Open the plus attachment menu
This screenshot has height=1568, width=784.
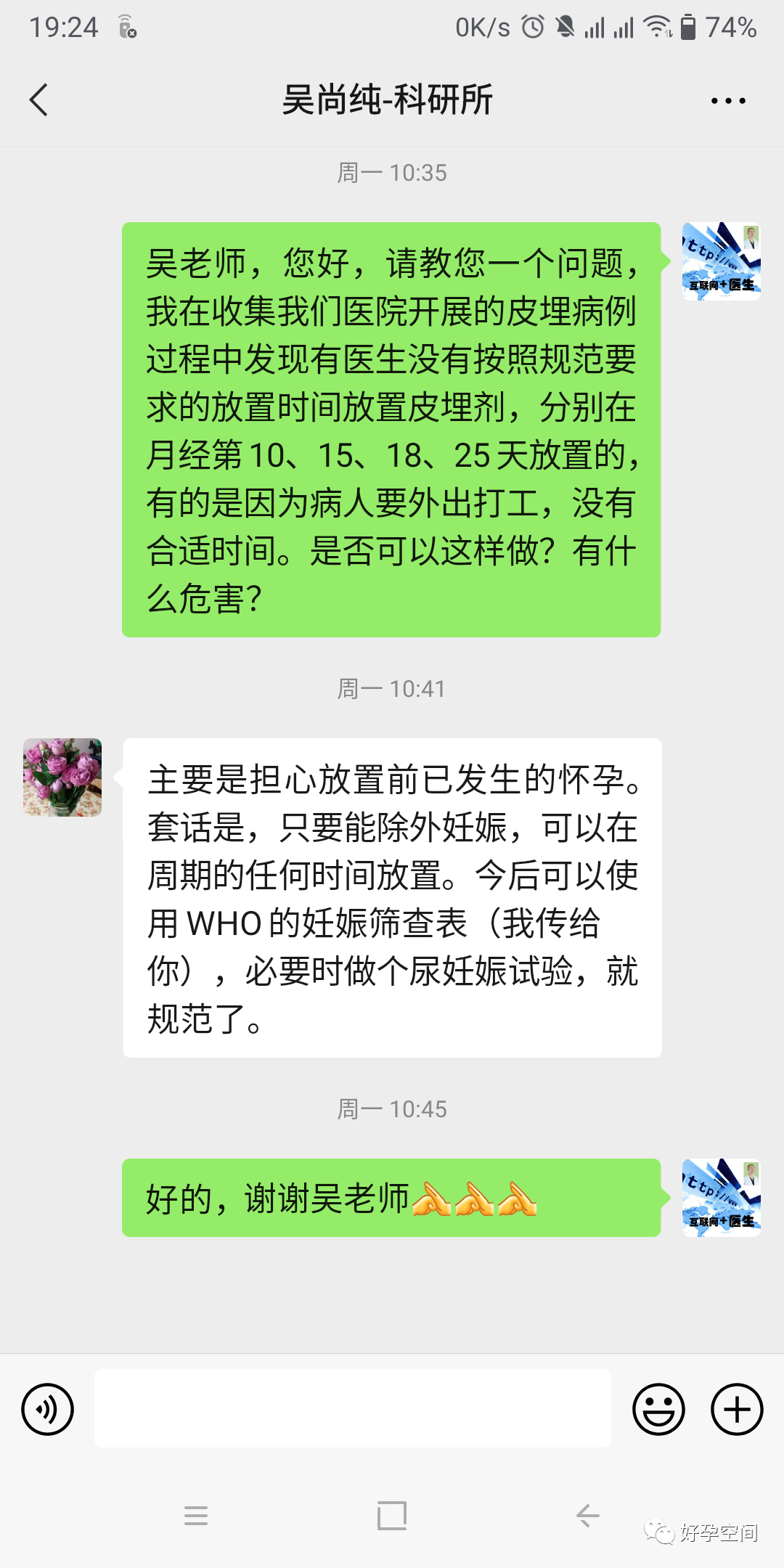(736, 1409)
